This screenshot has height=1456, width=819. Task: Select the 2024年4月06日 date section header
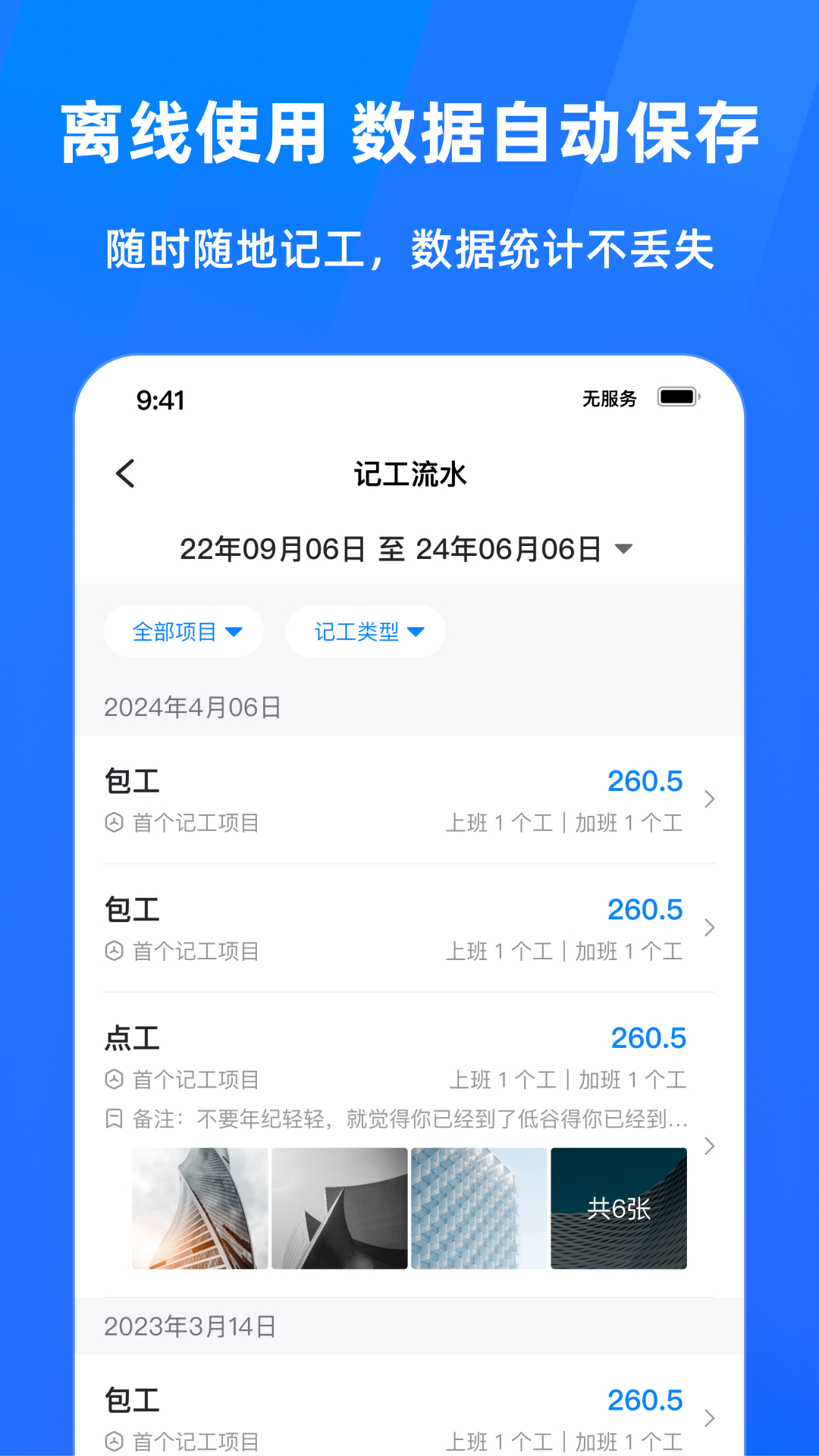point(191,708)
